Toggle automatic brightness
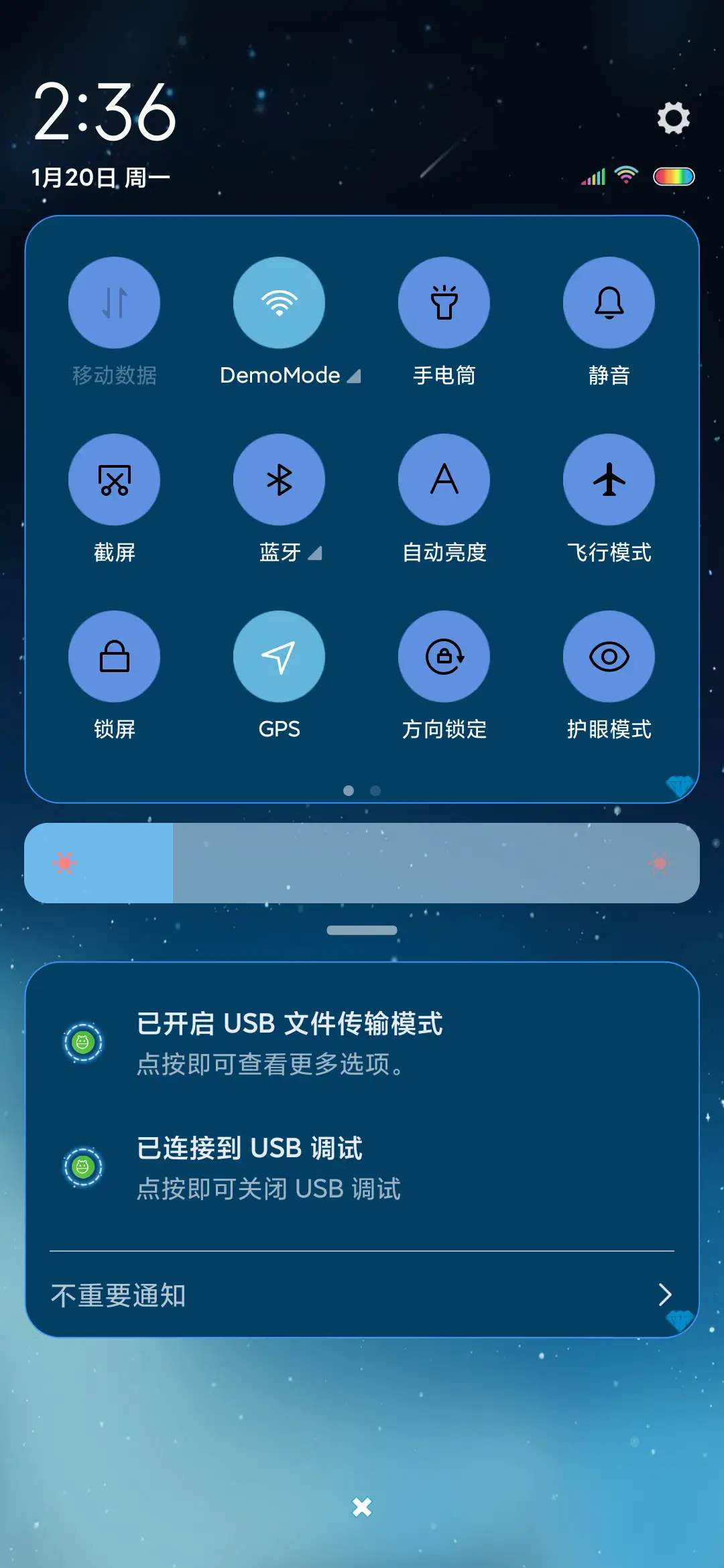724x1568 pixels. click(x=444, y=480)
